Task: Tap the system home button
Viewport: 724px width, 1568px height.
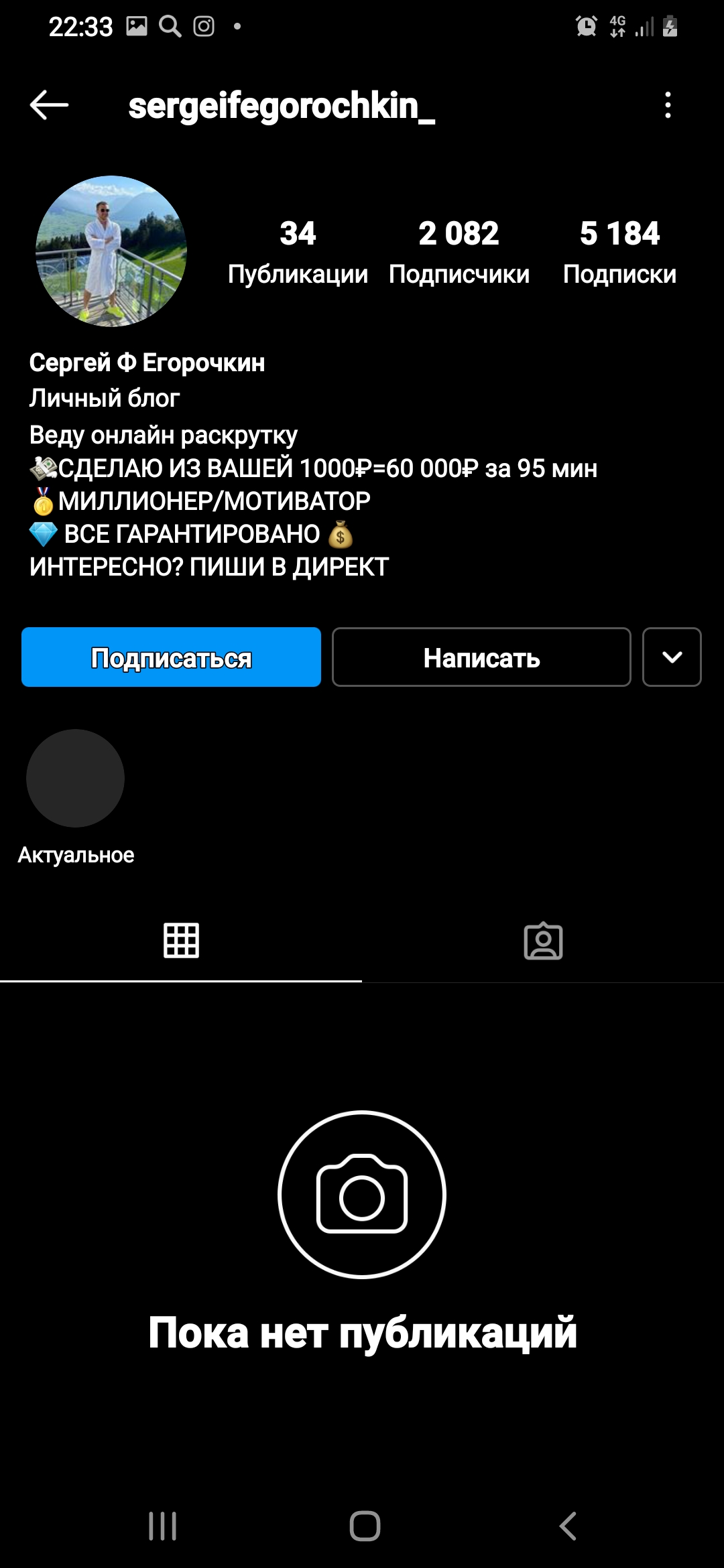Action: (x=365, y=1526)
